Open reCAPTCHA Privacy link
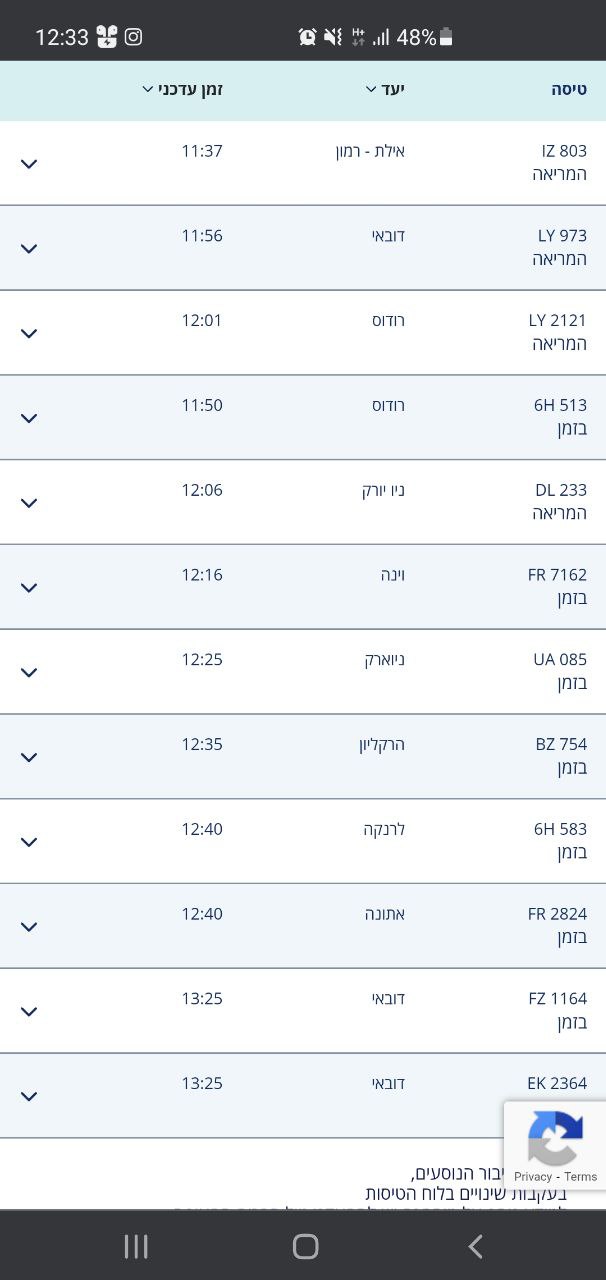The height and width of the screenshot is (1280, 606). pos(533,1177)
